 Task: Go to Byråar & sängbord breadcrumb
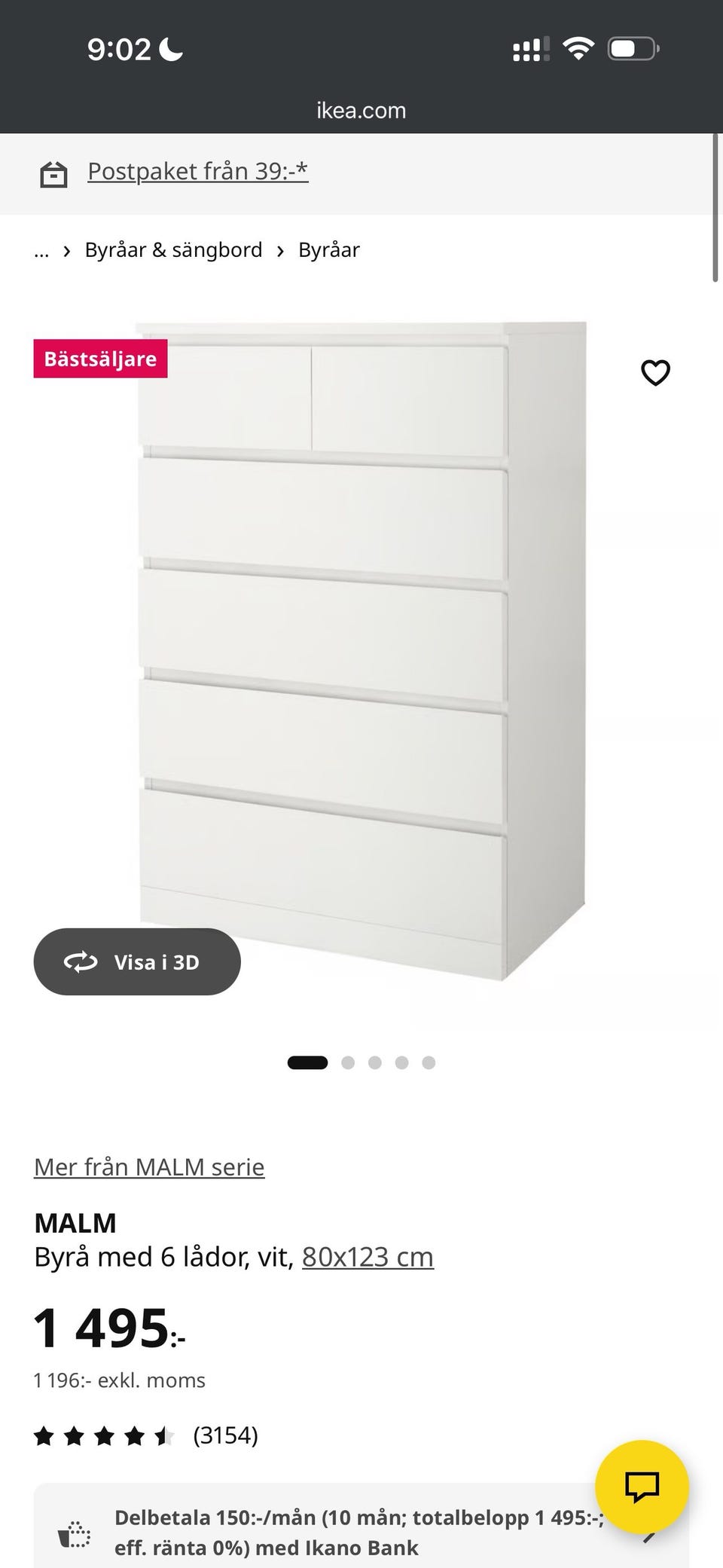(x=173, y=250)
